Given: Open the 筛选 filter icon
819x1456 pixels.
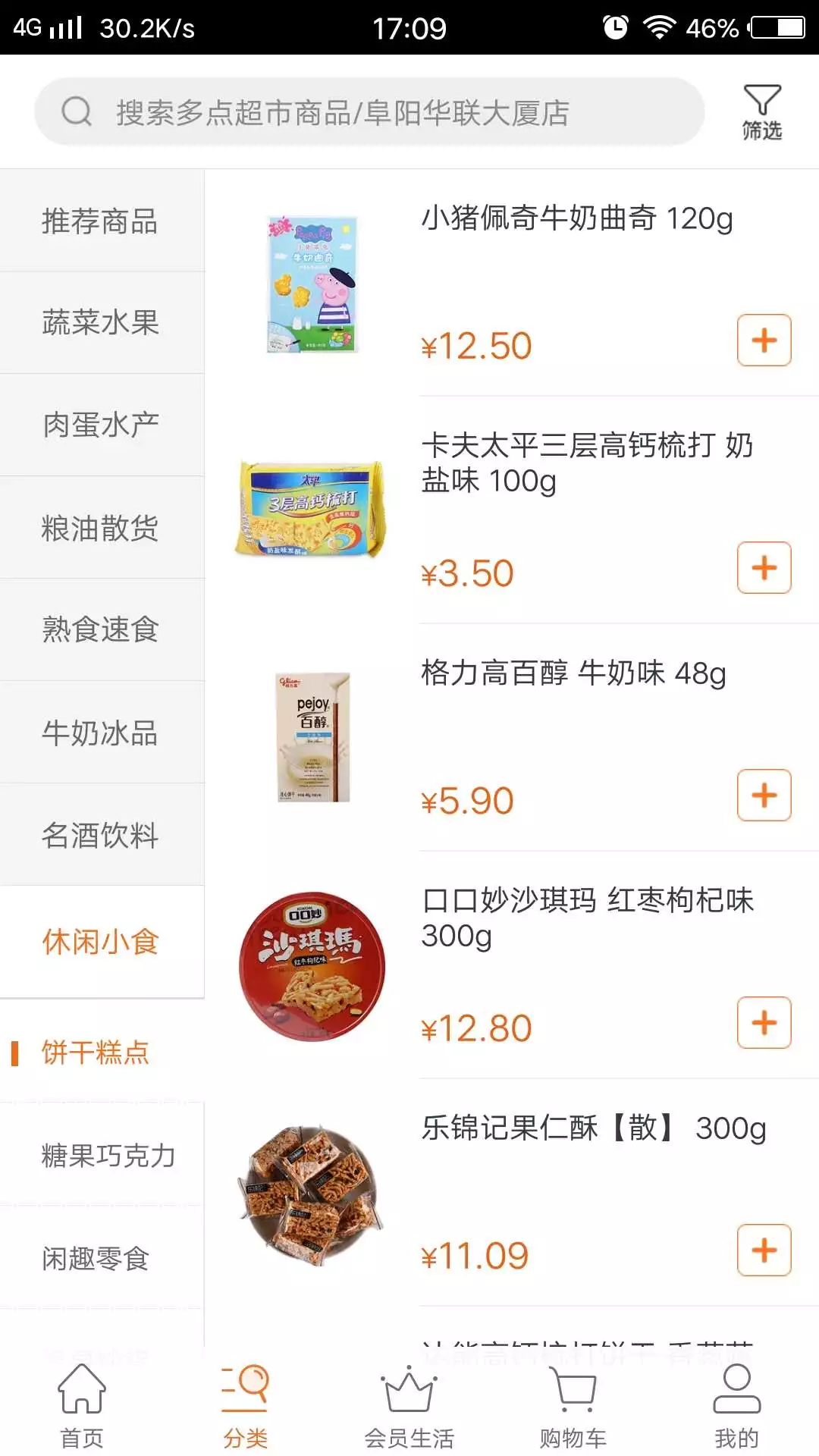Looking at the screenshot, I should (761, 112).
